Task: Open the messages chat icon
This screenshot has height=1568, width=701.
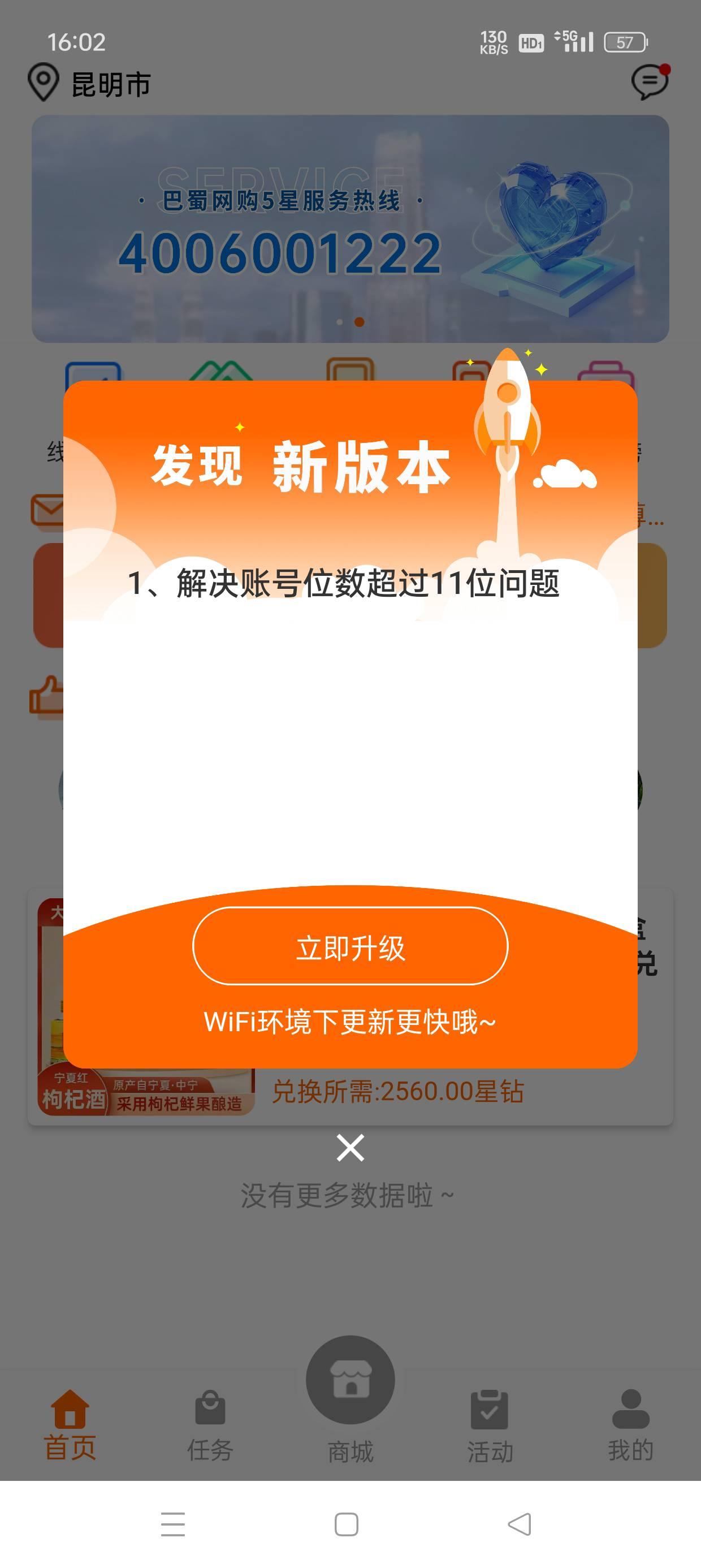Action: [650, 82]
